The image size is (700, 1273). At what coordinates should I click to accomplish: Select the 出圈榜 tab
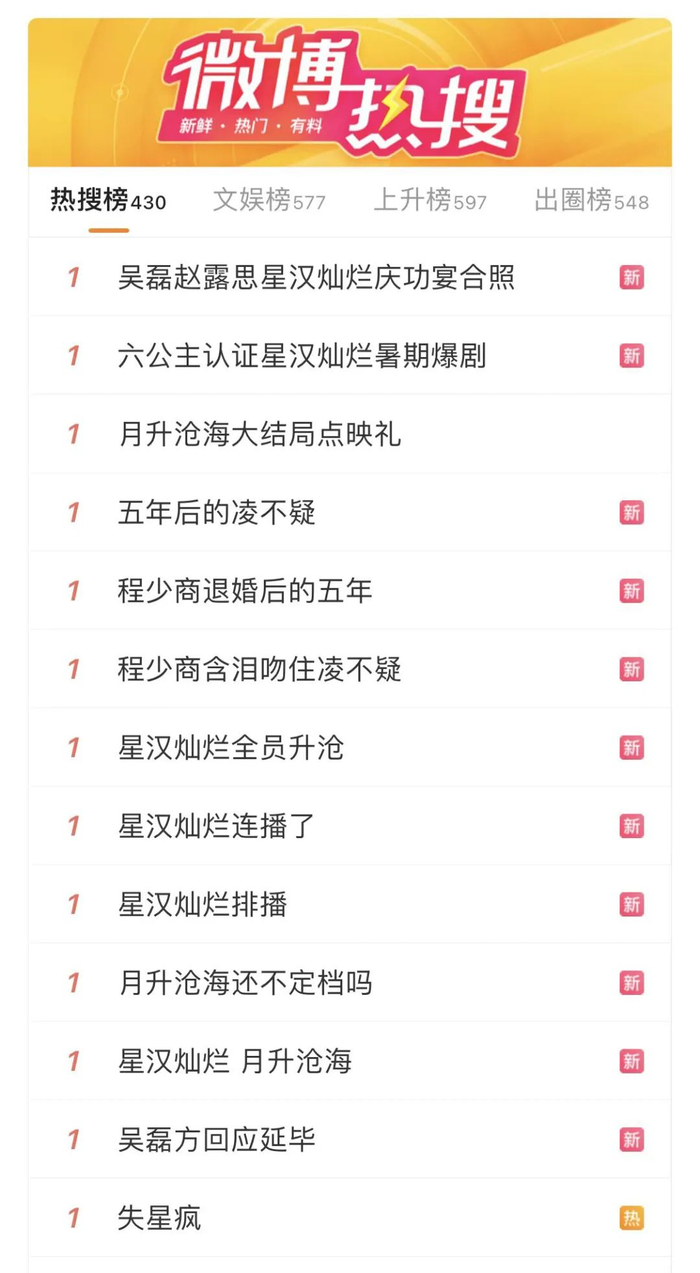click(590, 201)
